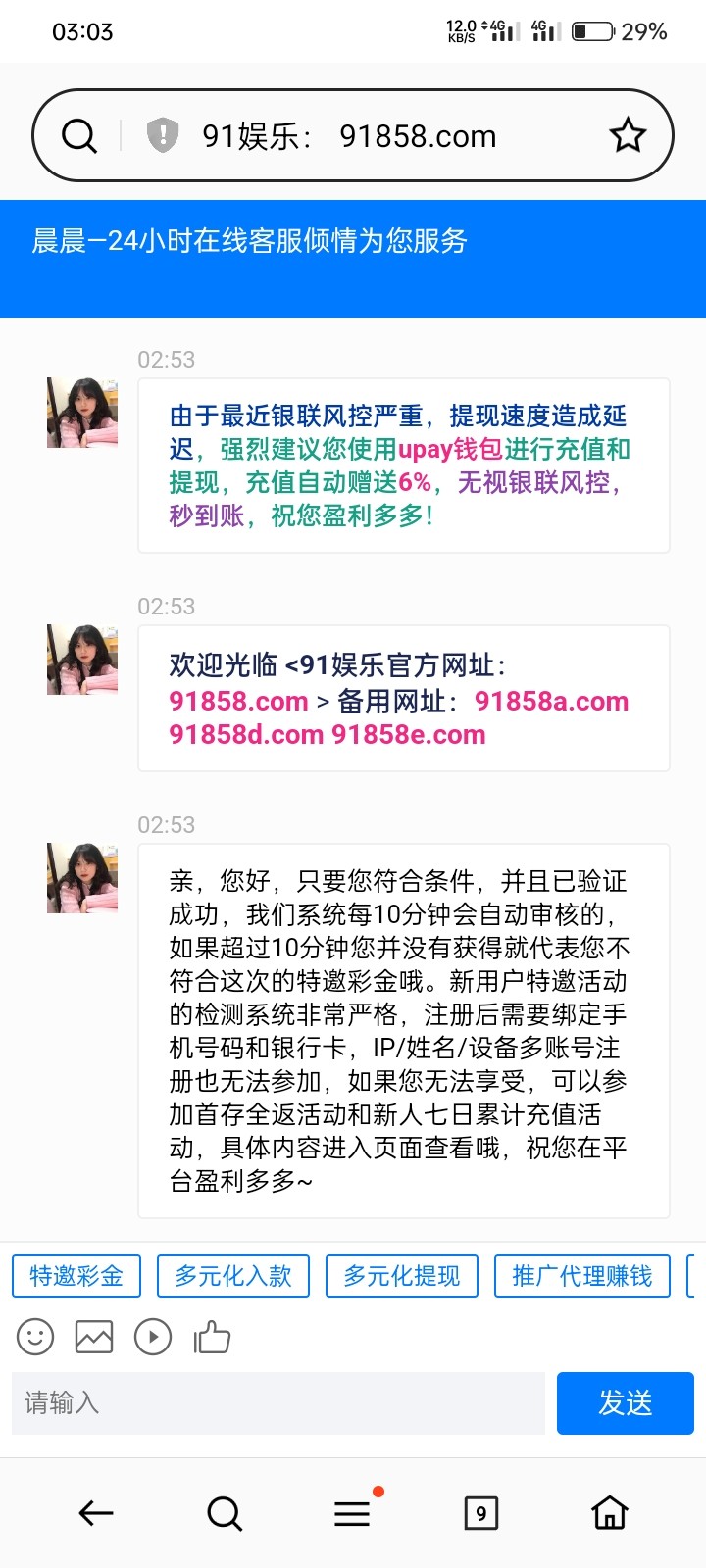
Task: Go back with the browser arrow
Action: coord(96,1513)
